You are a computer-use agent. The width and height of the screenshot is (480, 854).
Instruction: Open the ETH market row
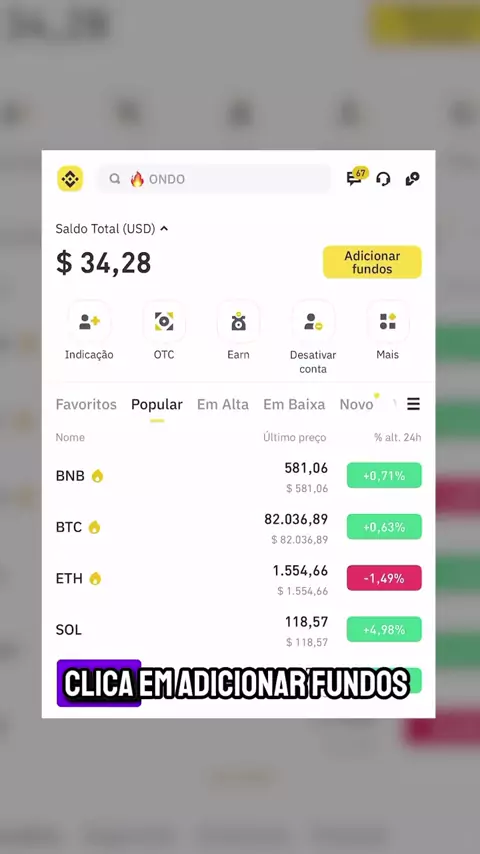239,578
